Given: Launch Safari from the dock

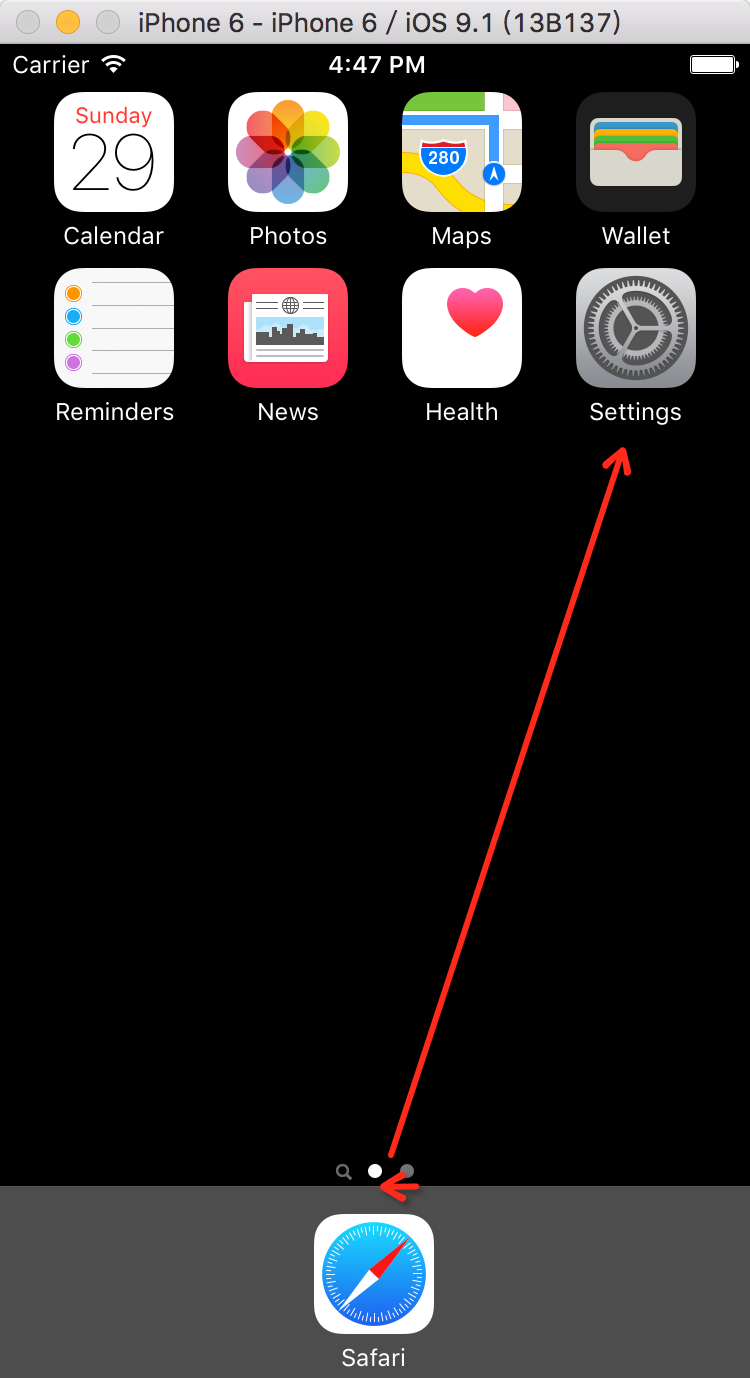Looking at the screenshot, I should point(373,1274).
